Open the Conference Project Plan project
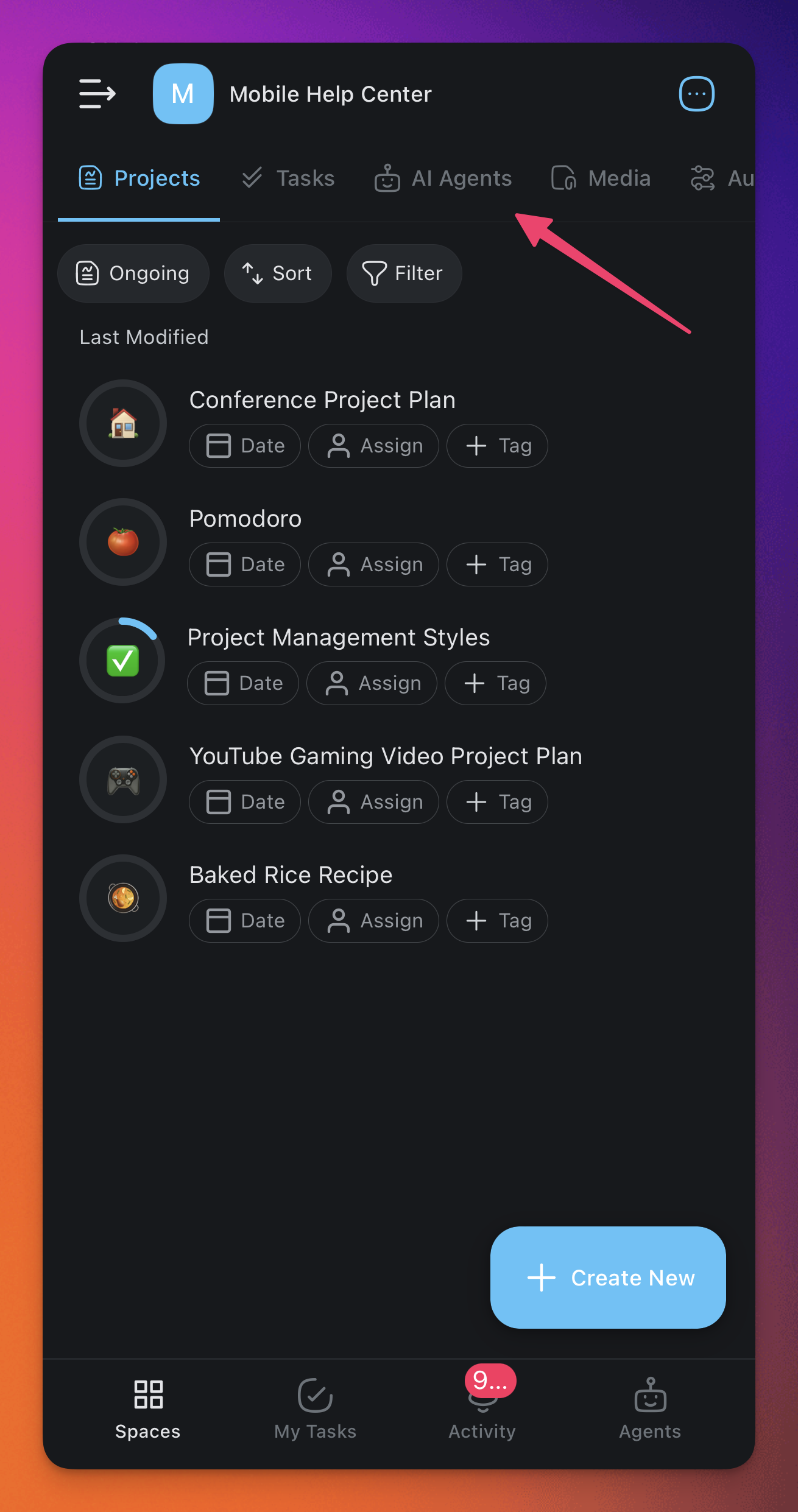 [322, 400]
